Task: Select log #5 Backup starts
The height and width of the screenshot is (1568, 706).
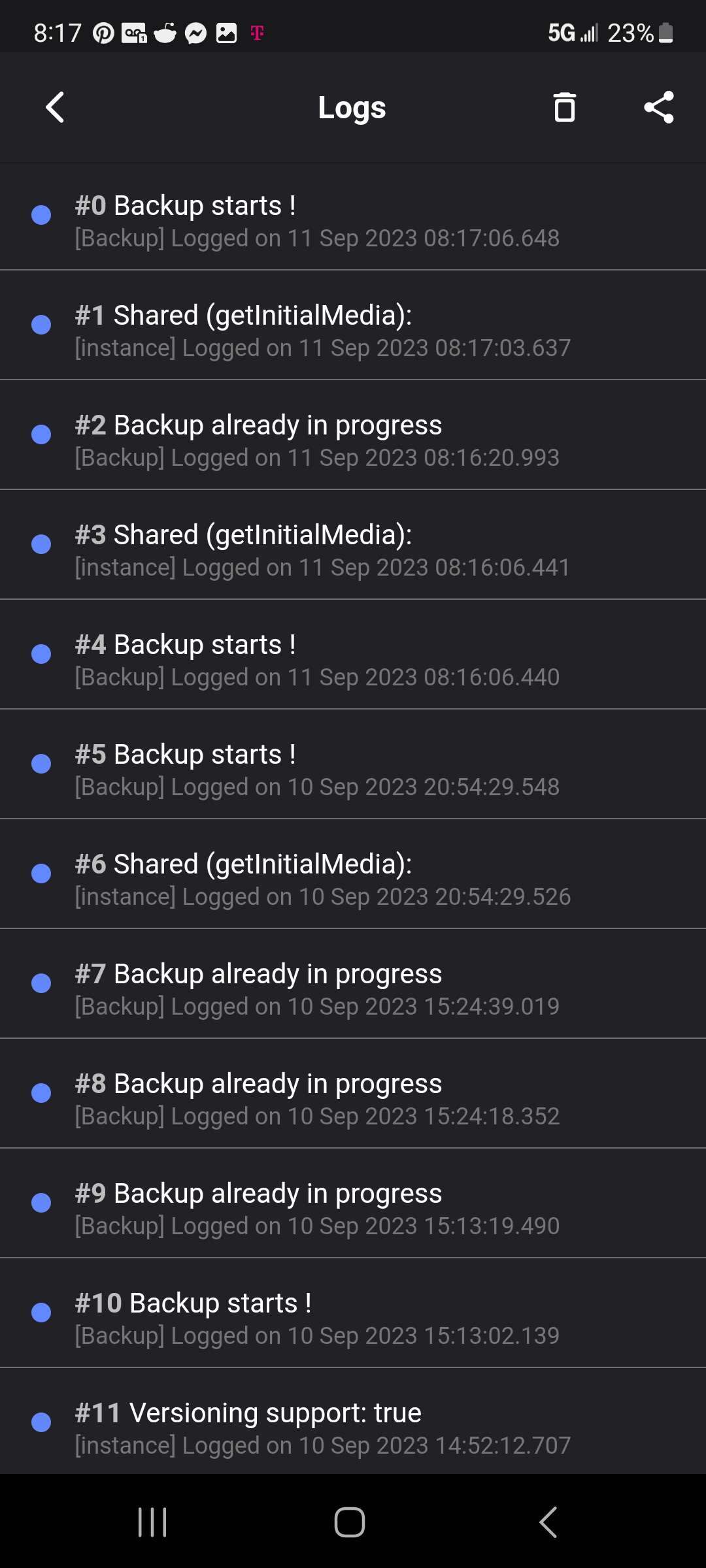Action: click(353, 764)
